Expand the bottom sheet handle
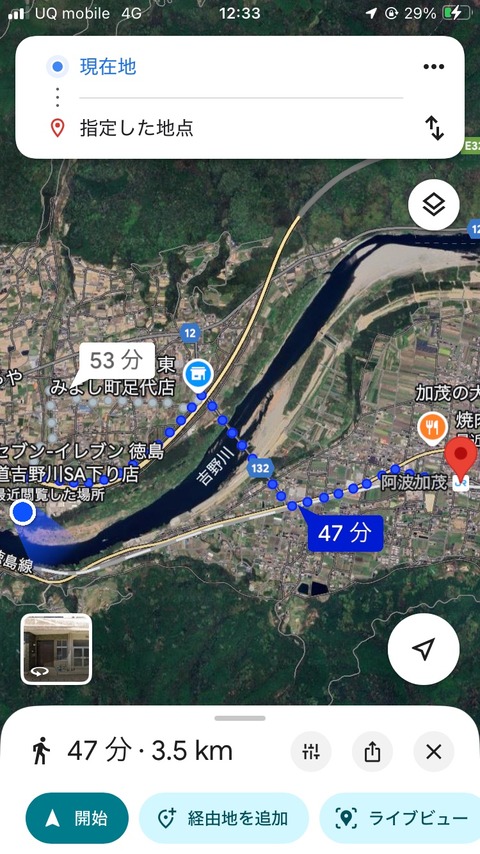 point(240,718)
